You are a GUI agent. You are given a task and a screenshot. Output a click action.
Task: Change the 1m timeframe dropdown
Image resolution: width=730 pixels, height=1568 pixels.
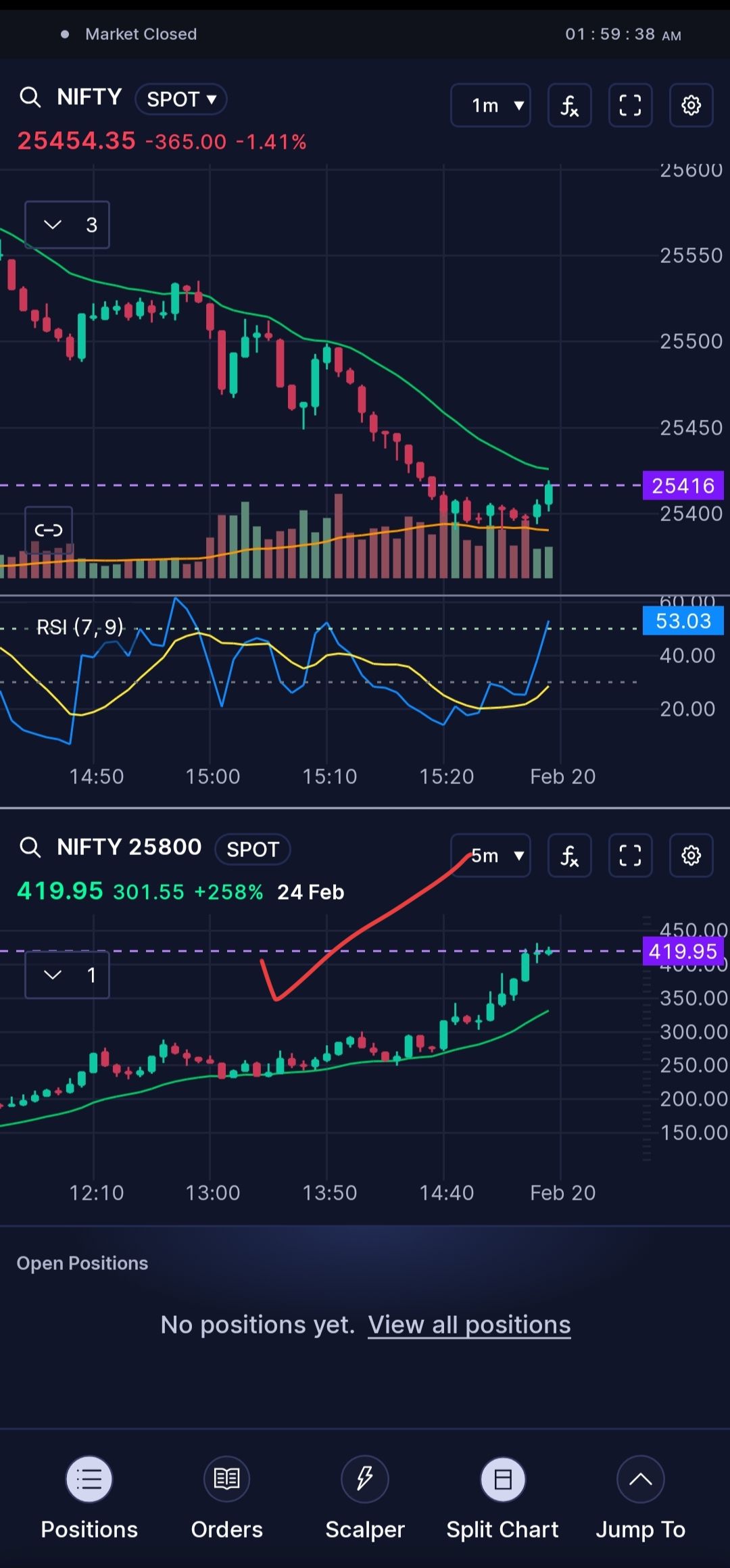tap(491, 105)
